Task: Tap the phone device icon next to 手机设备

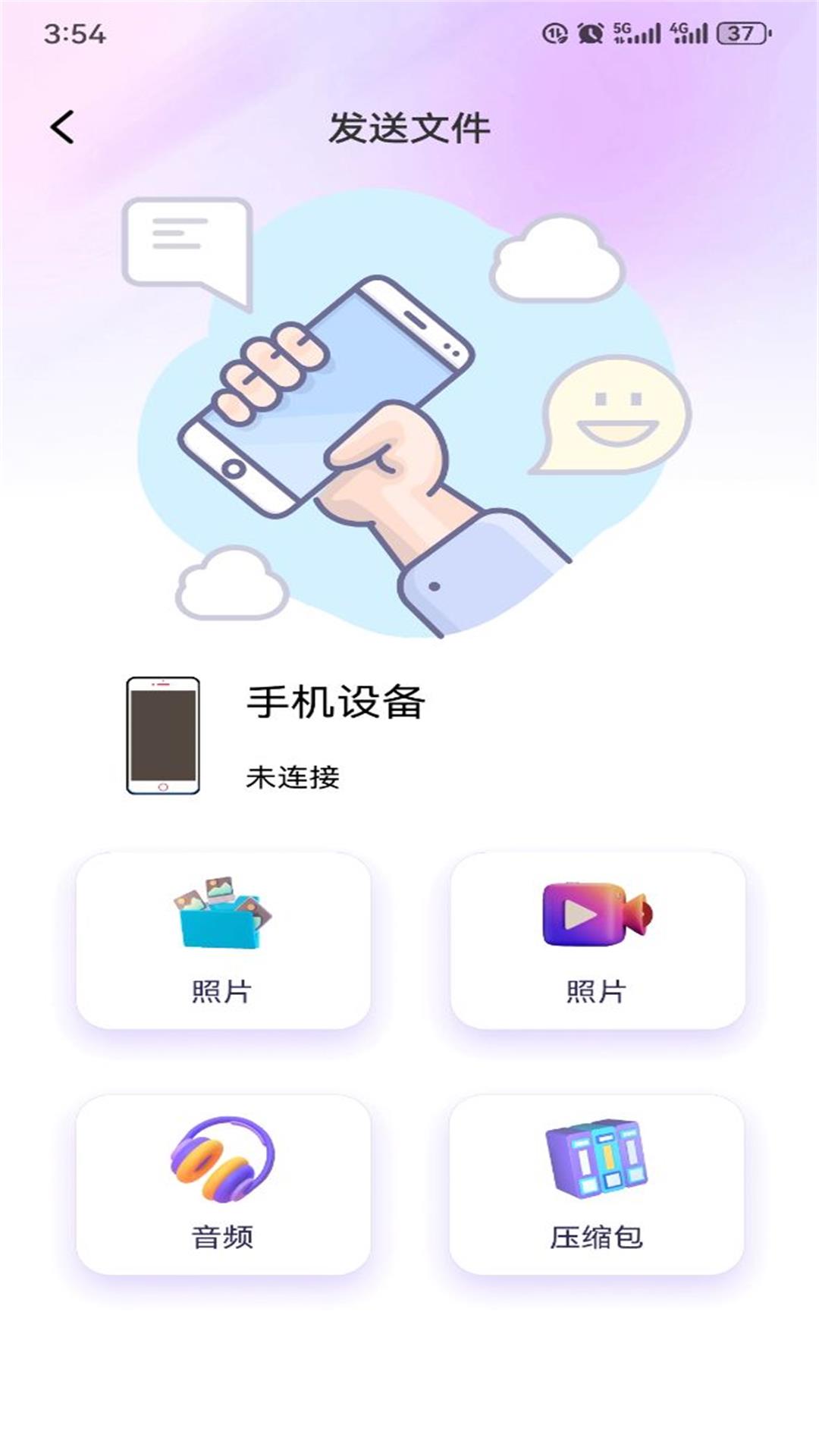Action: pos(162,733)
